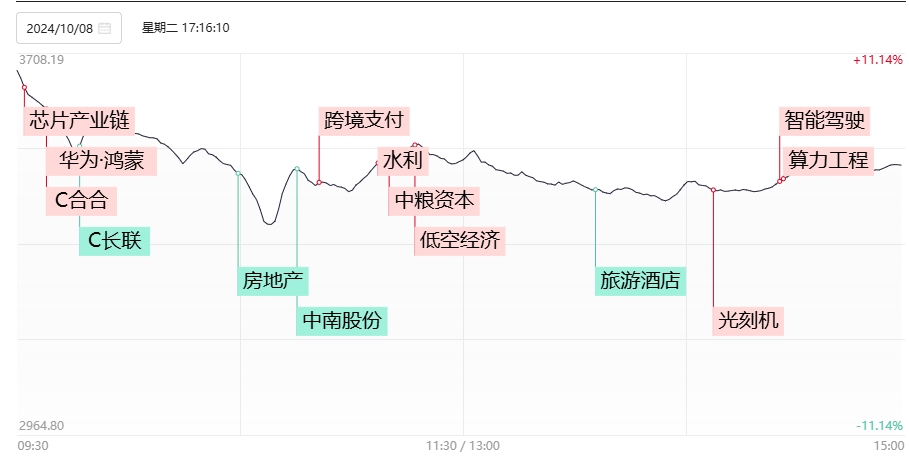Open the C合合 stock marker
Viewport: 909px width, 457px height.
[x=81, y=200]
